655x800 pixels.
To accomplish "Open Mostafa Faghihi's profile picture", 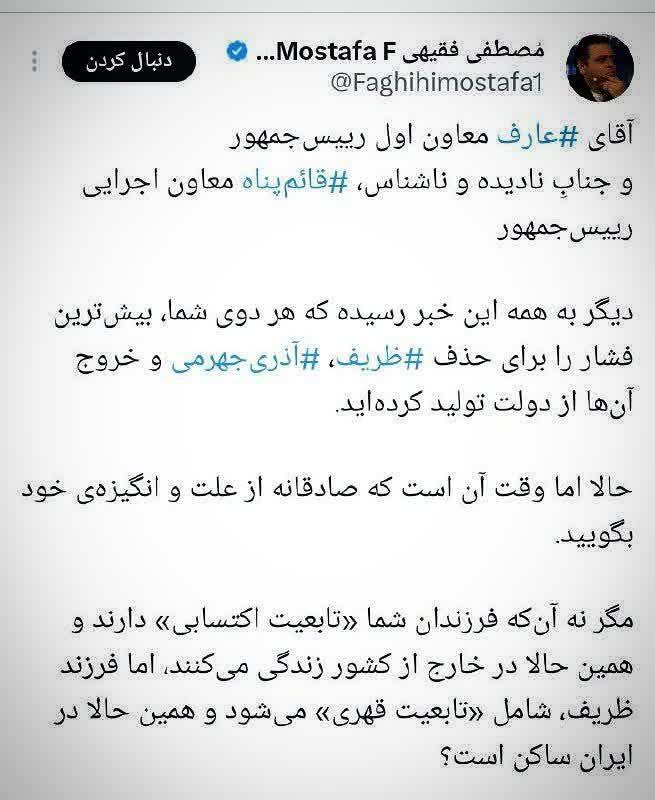I will [599, 68].
